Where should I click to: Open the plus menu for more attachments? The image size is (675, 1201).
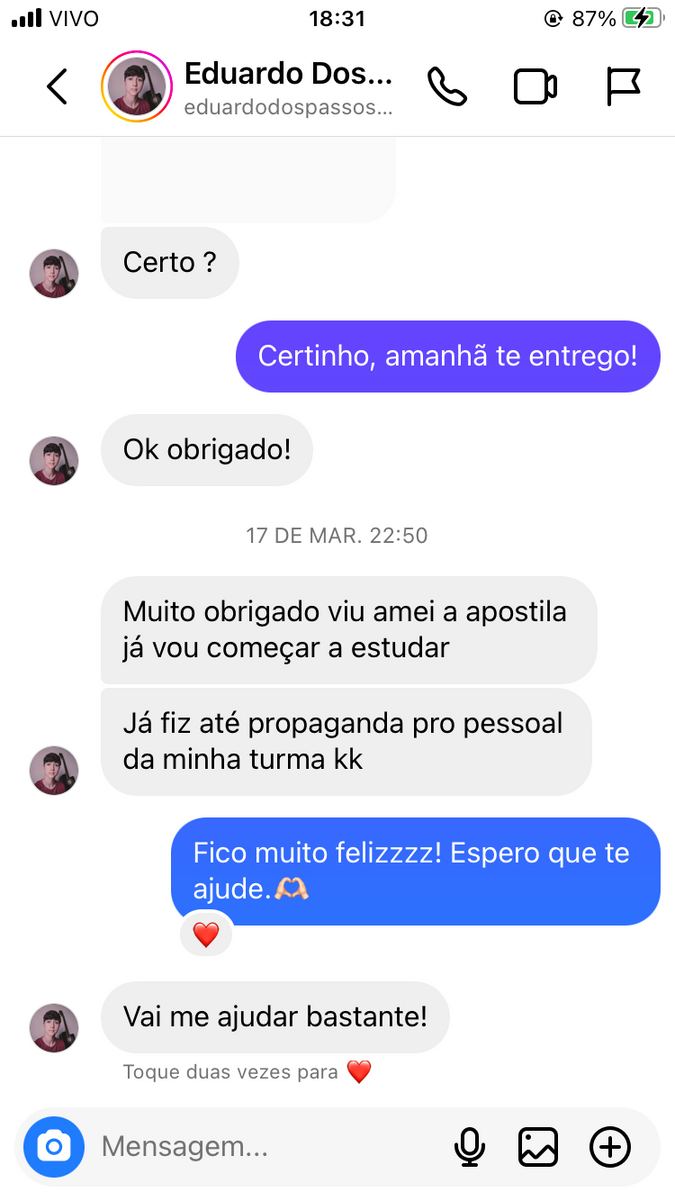pos(610,1146)
